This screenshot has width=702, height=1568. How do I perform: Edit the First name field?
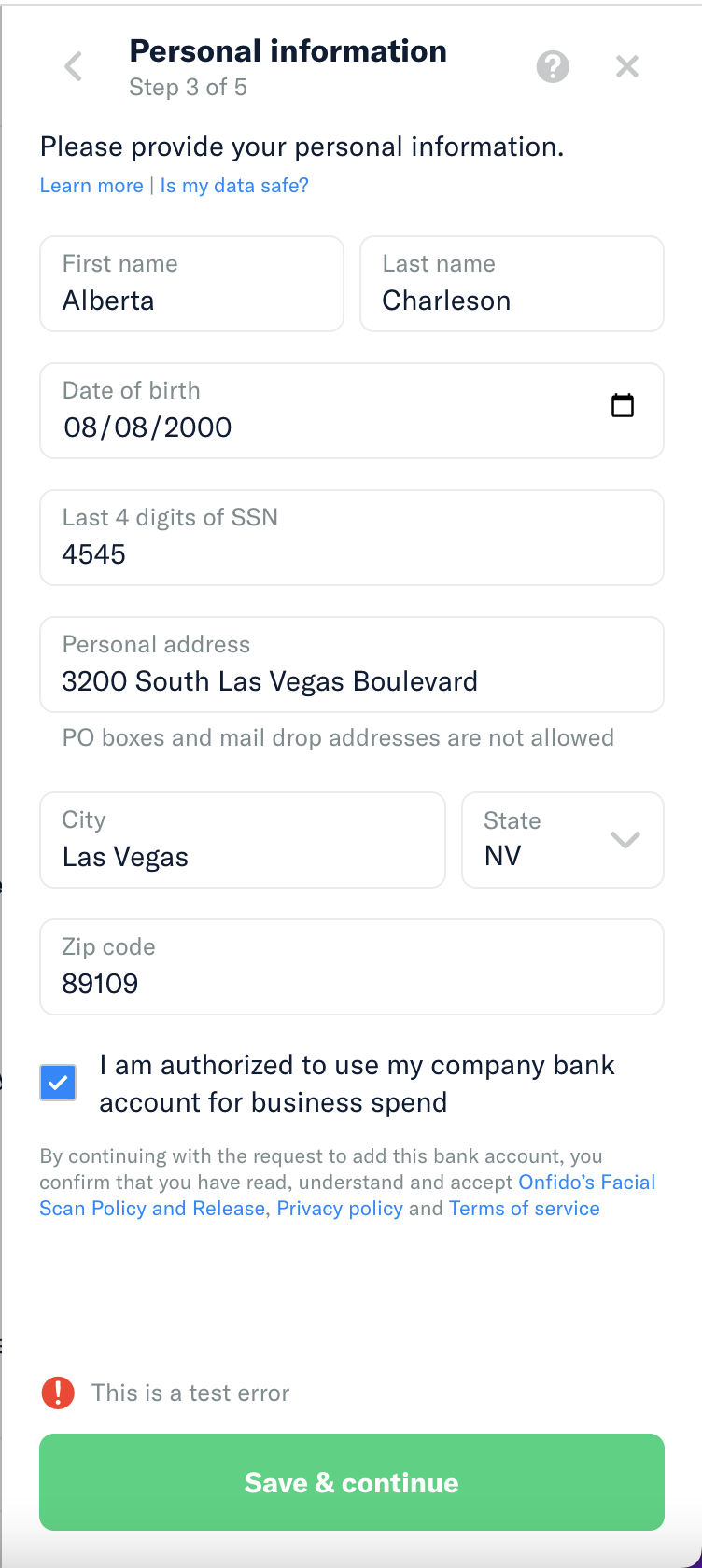click(191, 284)
